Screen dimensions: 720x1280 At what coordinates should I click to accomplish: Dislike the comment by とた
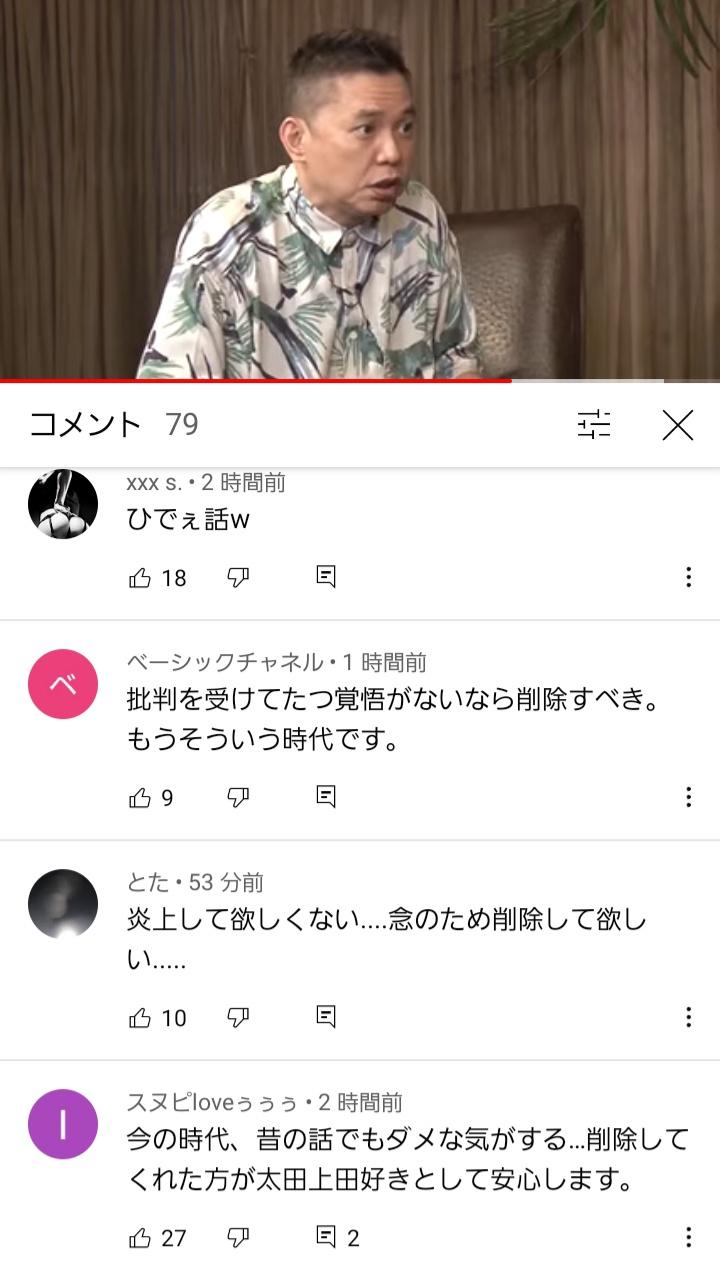tap(238, 1017)
